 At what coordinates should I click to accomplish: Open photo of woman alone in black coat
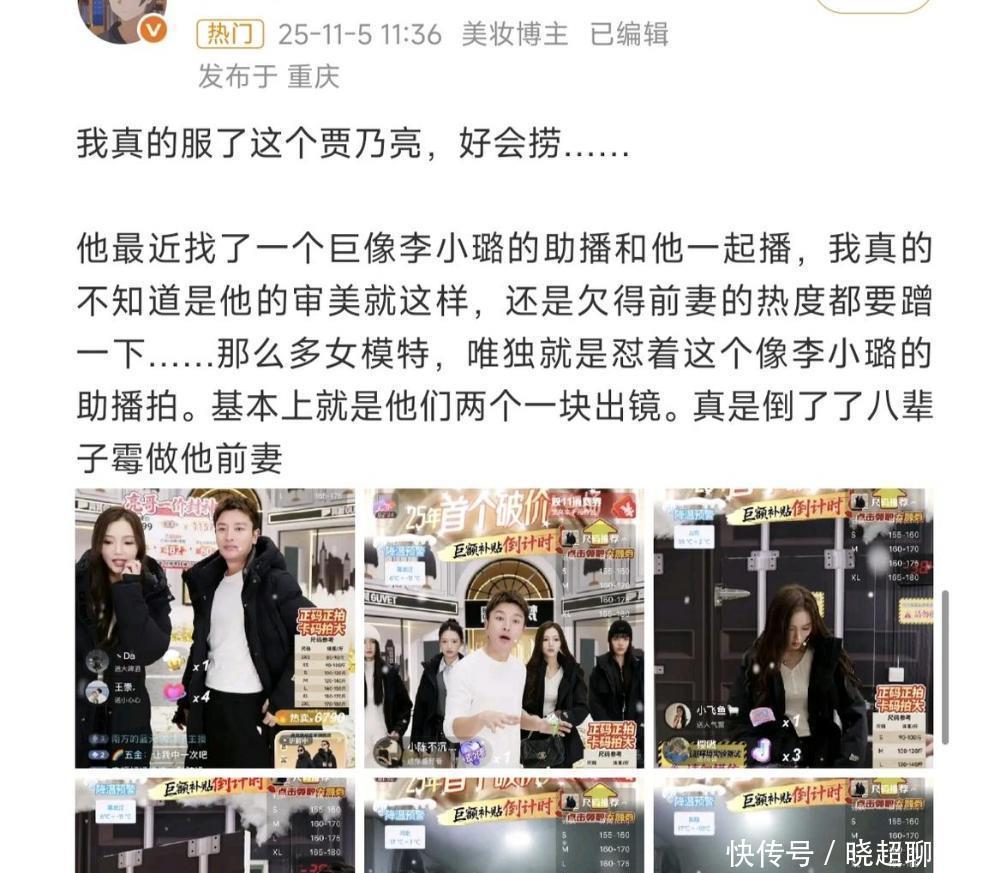[x=793, y=628]
